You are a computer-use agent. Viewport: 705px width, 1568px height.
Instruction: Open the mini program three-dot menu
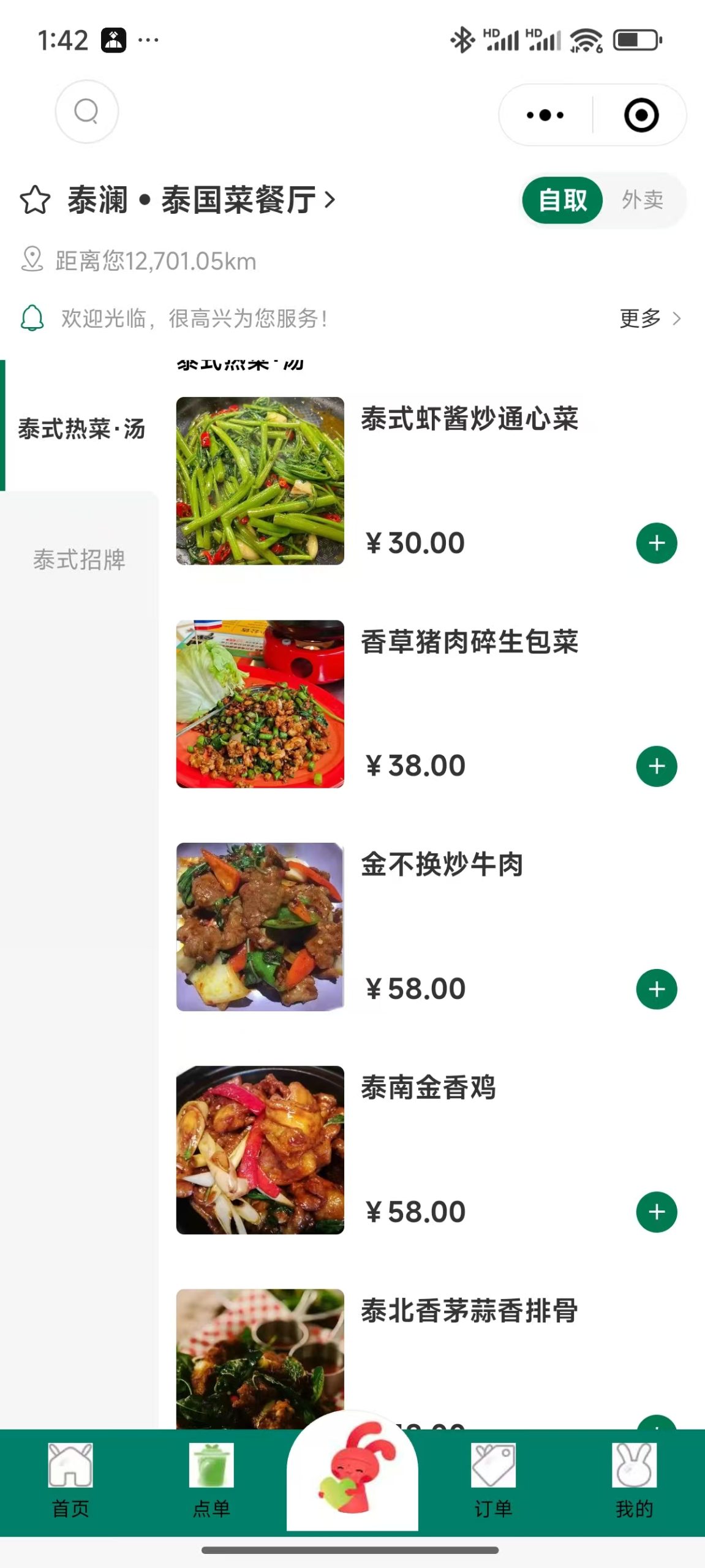[x=545, y=115]
